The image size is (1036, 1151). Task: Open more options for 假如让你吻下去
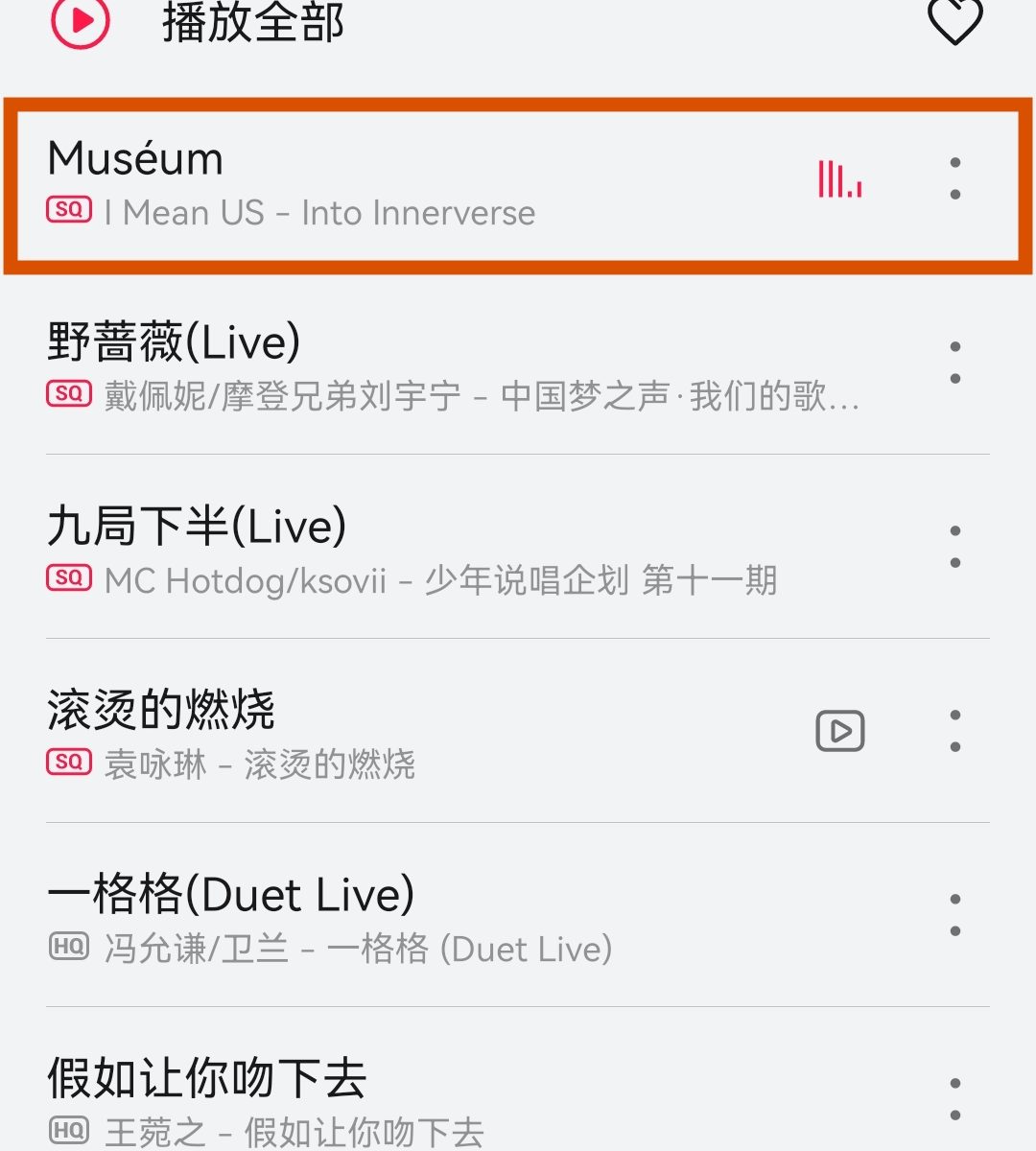[x=955, y=1099]
